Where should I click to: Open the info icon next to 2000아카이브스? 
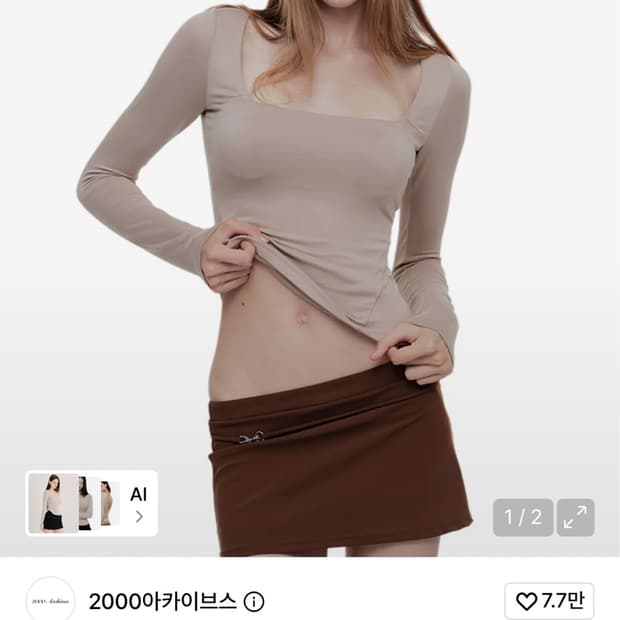[254, 602]
